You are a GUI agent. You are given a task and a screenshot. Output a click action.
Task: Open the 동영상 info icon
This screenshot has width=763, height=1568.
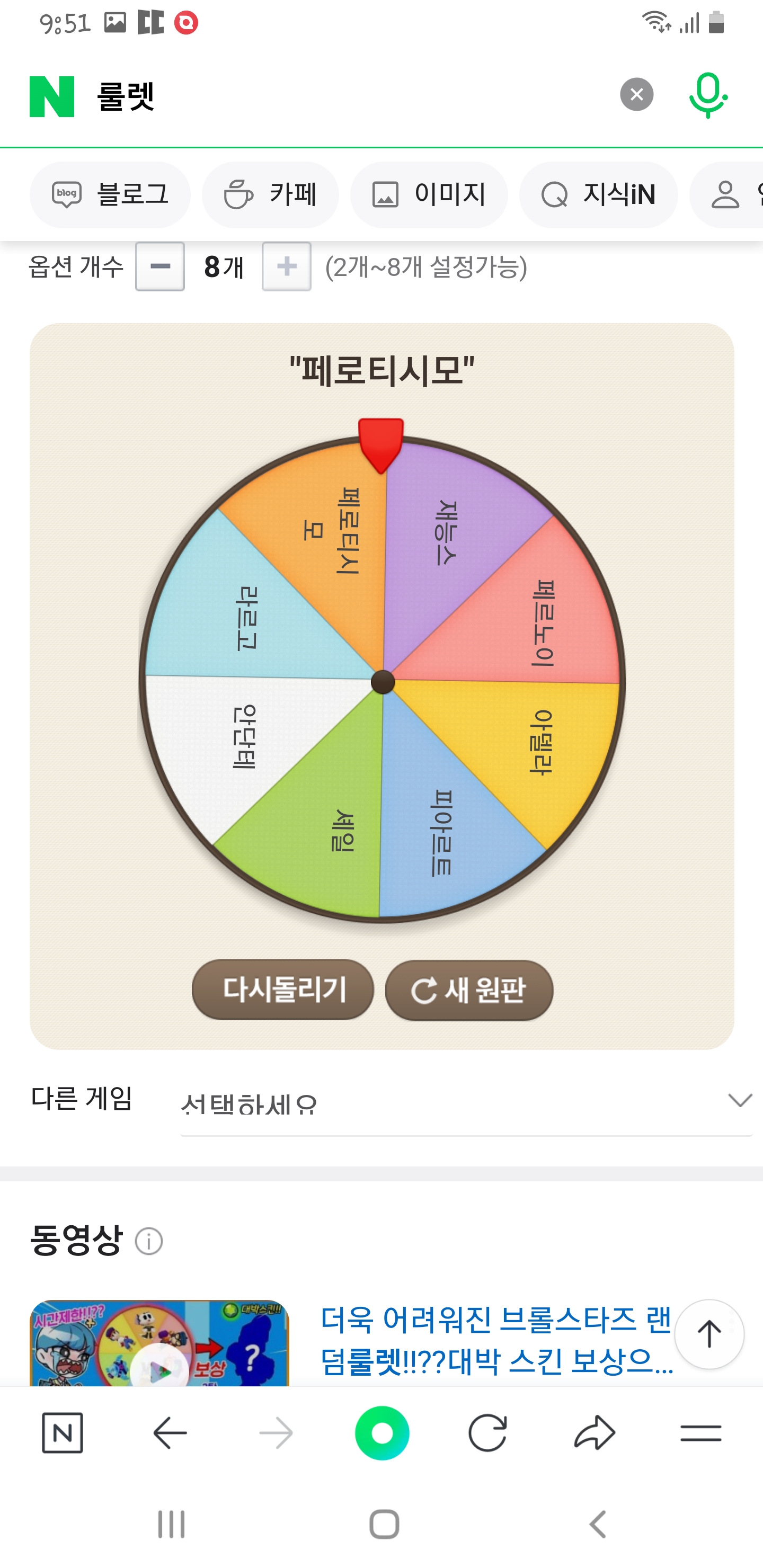pos(149,1241)
